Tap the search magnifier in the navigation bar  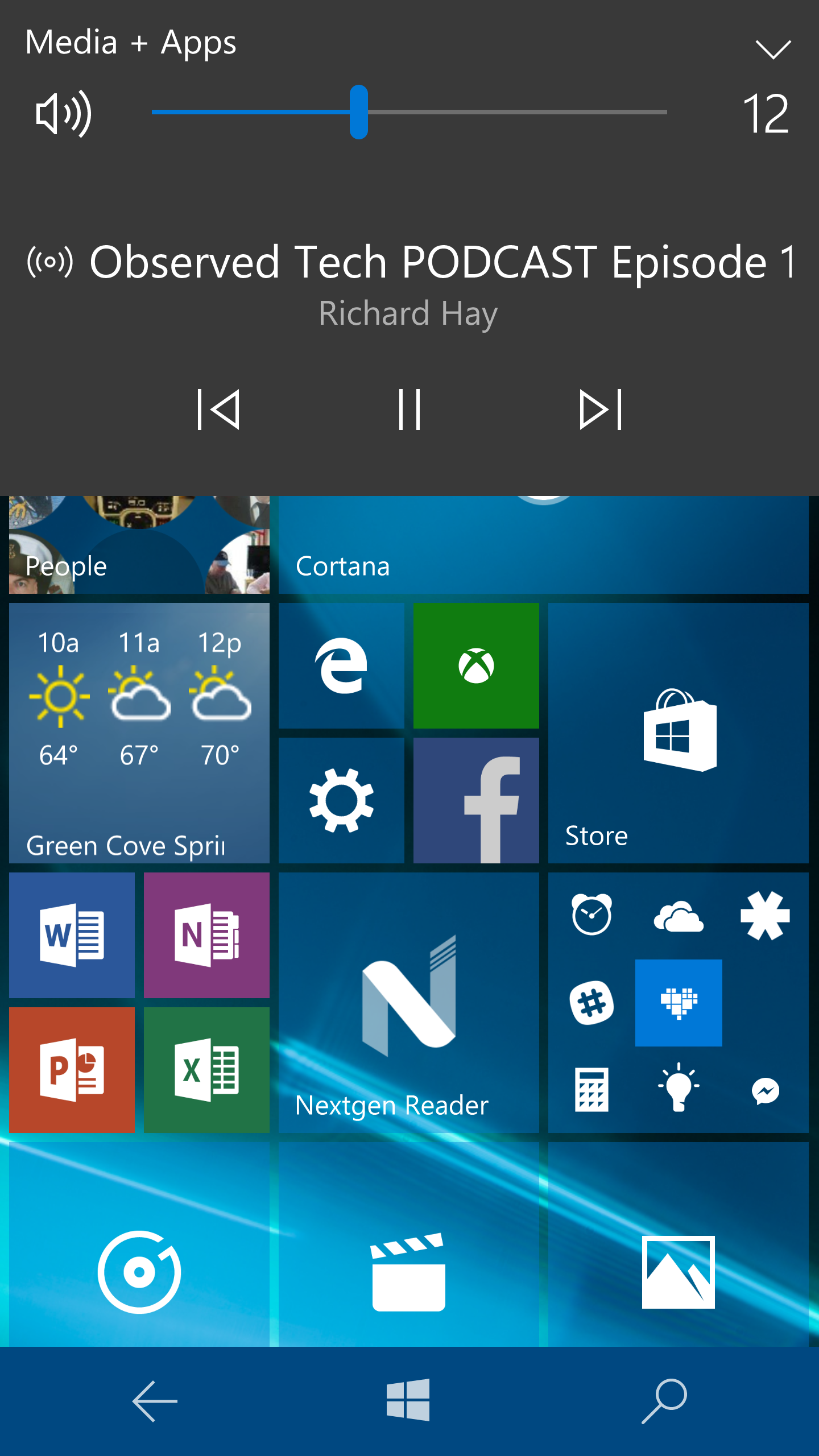(664, 1401)
